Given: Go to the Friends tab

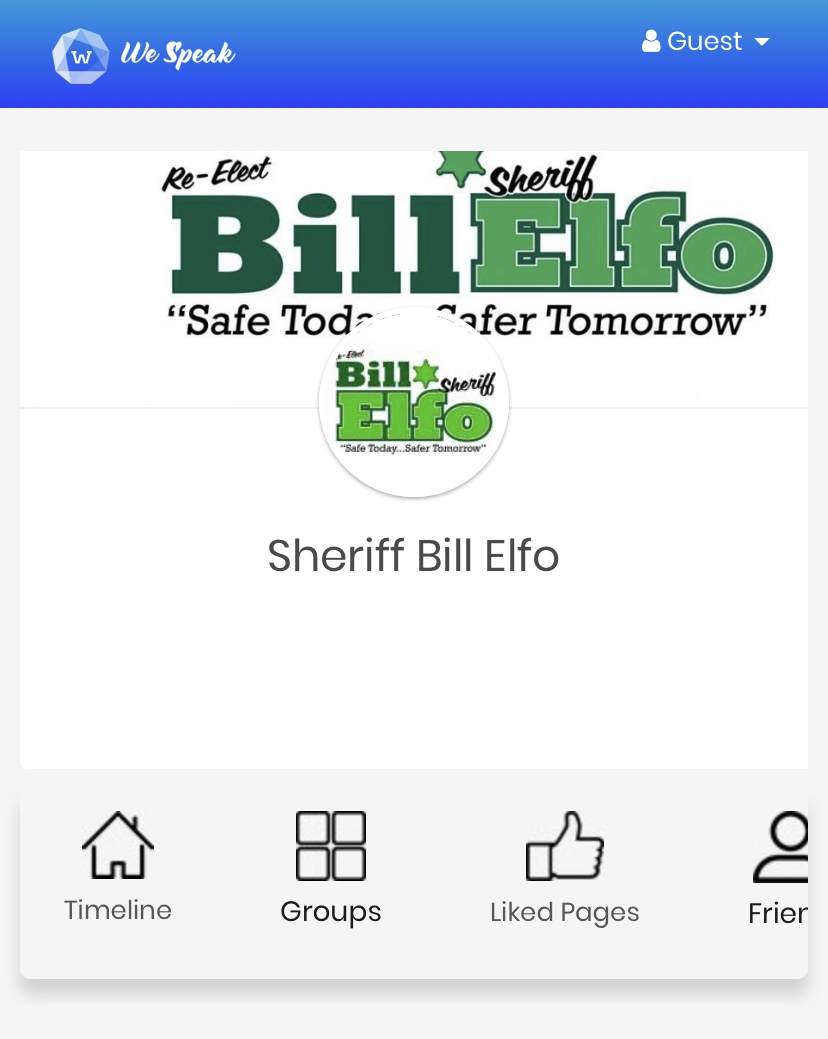Looking at the screenshot, I should click(781, 868).
